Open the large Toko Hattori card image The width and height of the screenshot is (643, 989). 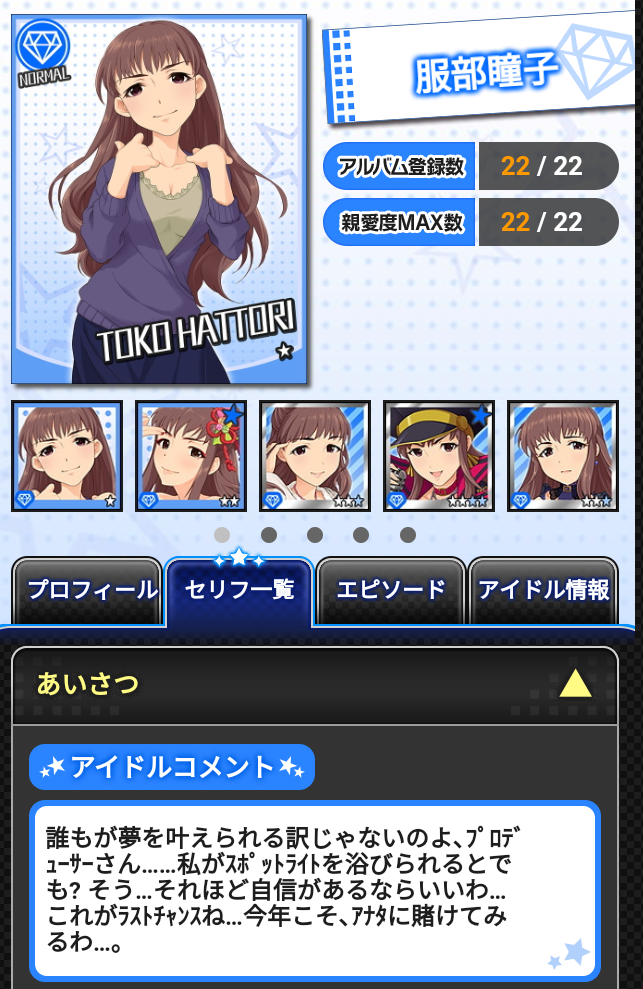[x=159, y=199]
